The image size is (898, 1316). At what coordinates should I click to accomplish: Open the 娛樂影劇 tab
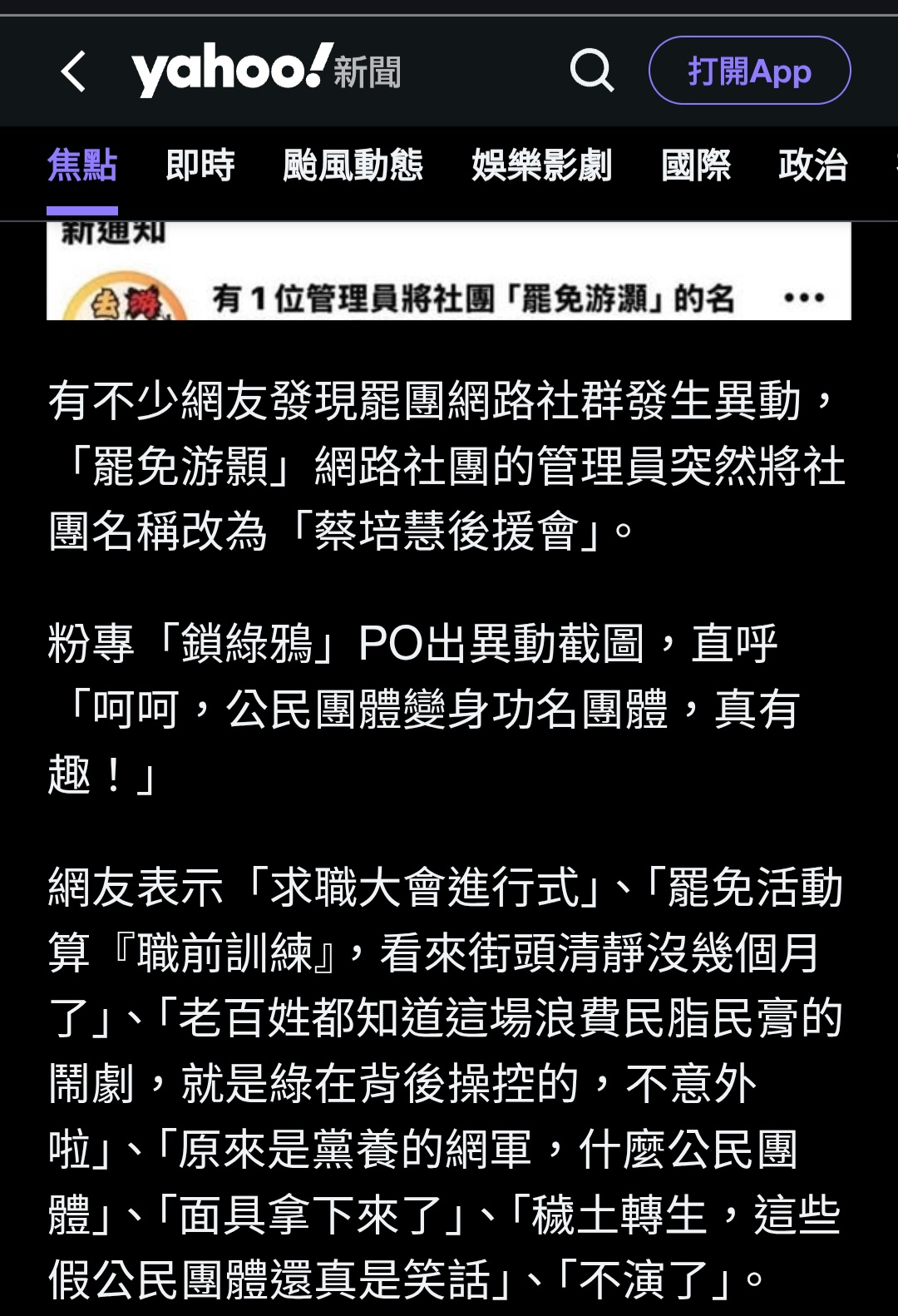[x=541, y=165]
